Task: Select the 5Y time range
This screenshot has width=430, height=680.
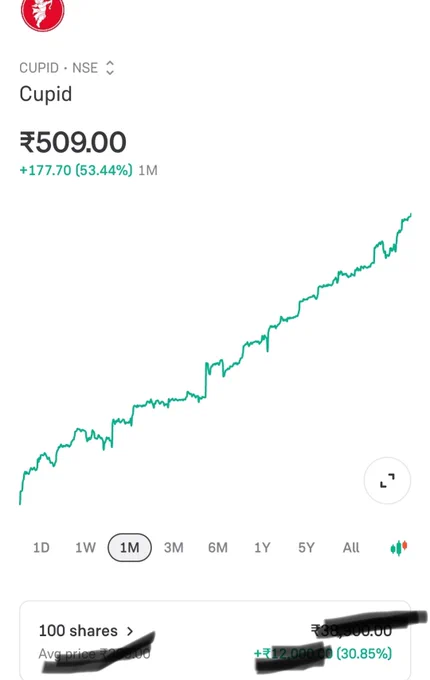Action: 306,547
